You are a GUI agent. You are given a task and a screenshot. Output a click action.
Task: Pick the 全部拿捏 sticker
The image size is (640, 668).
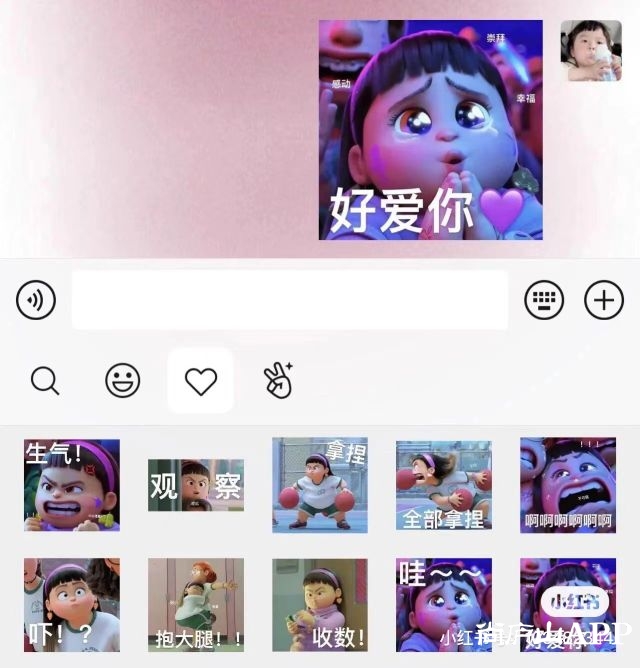tap(444, 485)
